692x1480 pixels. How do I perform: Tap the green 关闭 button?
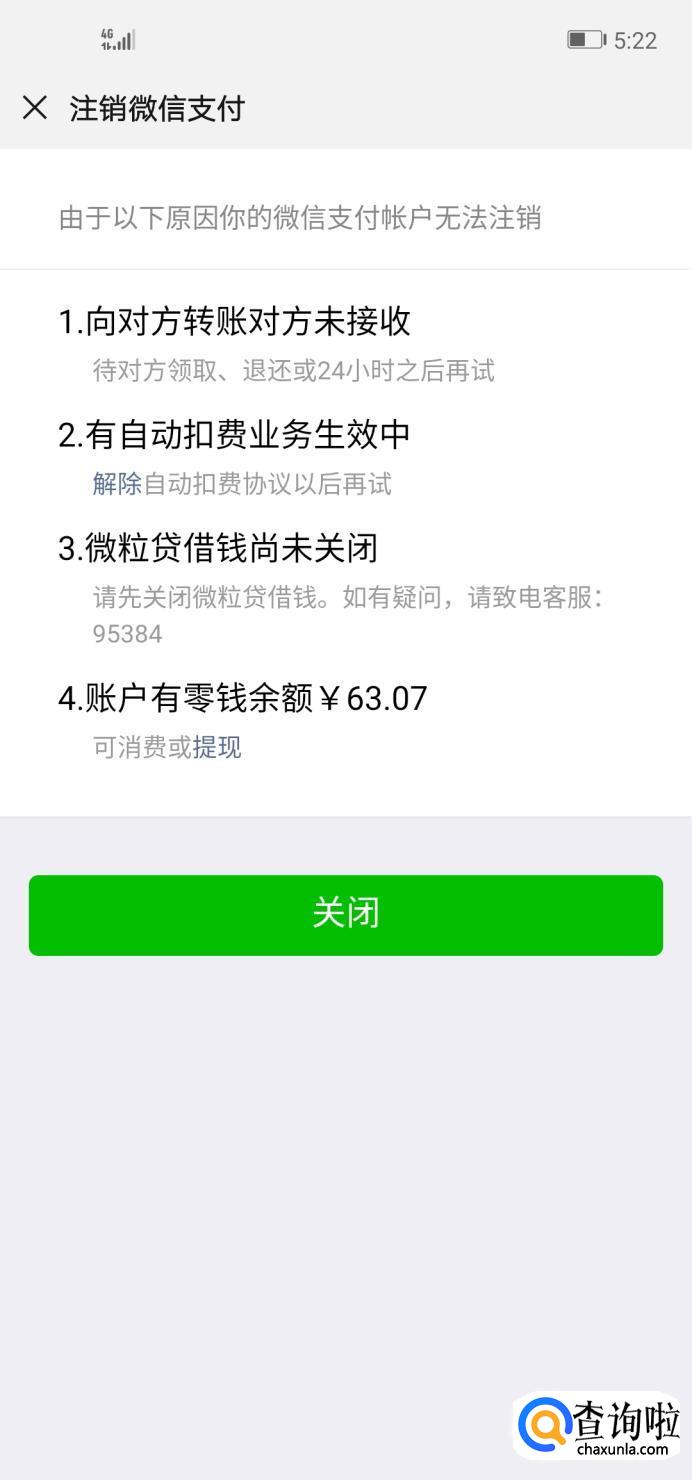pos(346,915)
